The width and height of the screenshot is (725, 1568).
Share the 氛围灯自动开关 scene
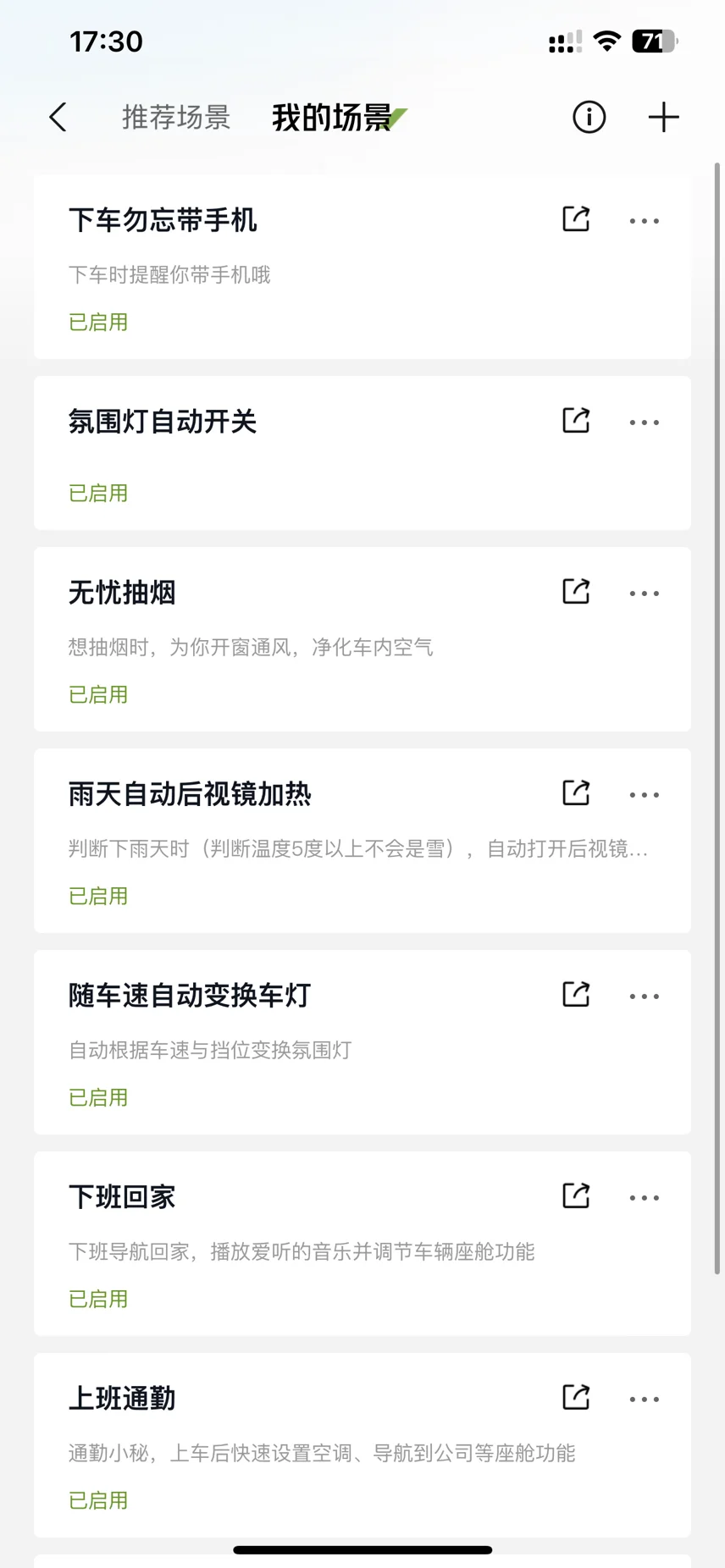tap(576, 421)
